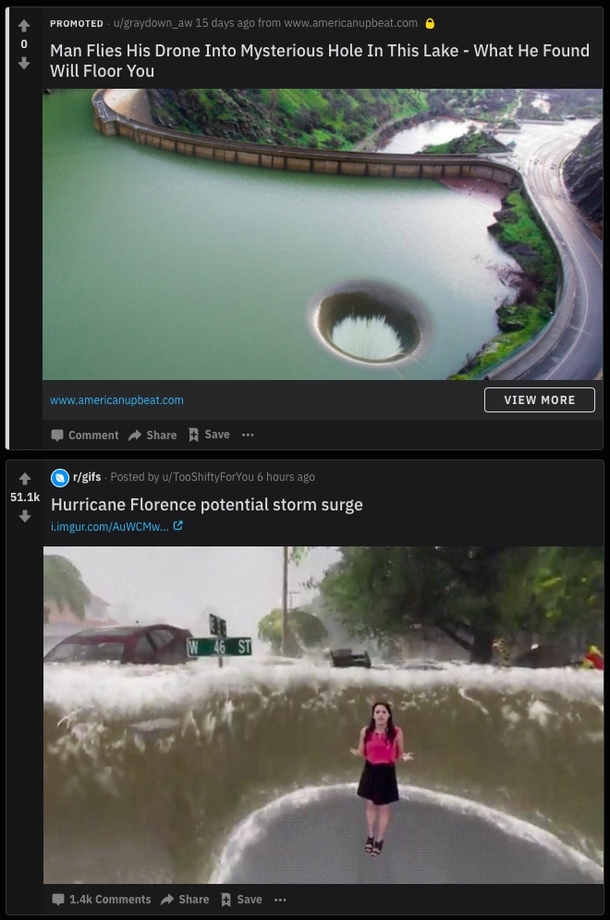
Task: Upvote the Hurricane Florence storm surge post
Action: click(x=24, y=478)
